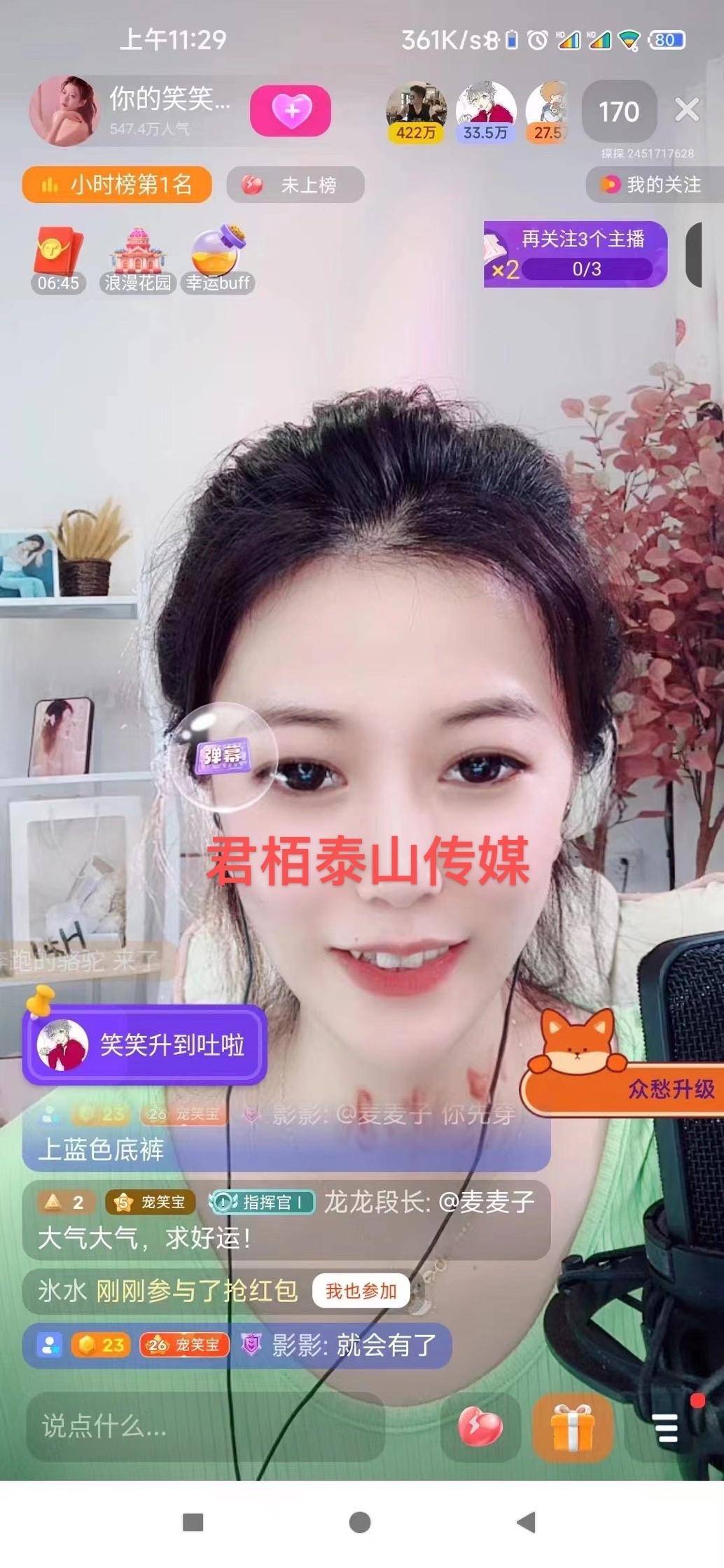View the top contributor with 422万
Viewport: 724px width, 1568px height.
coord(416,111)
